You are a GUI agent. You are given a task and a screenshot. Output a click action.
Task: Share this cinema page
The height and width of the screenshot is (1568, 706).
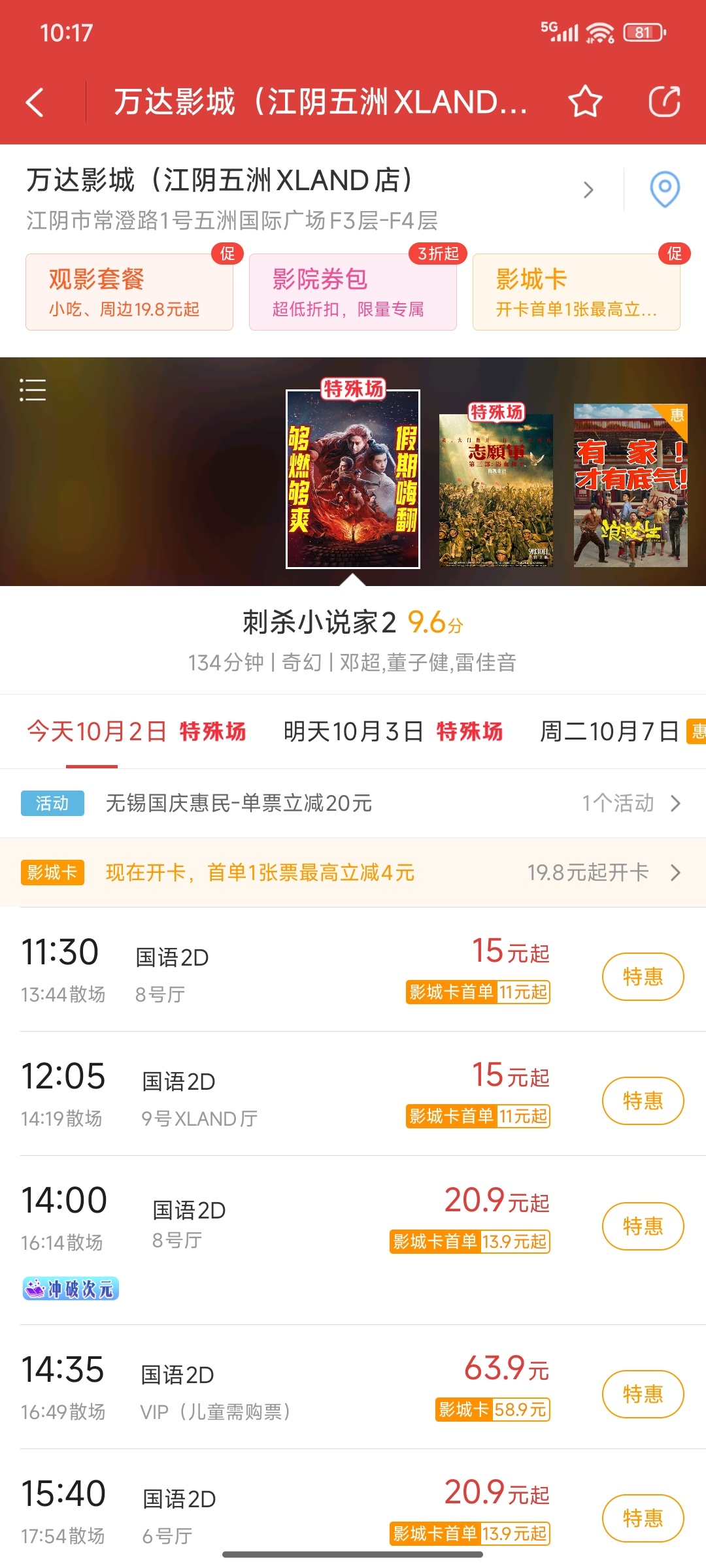click(x=664, y=102)
